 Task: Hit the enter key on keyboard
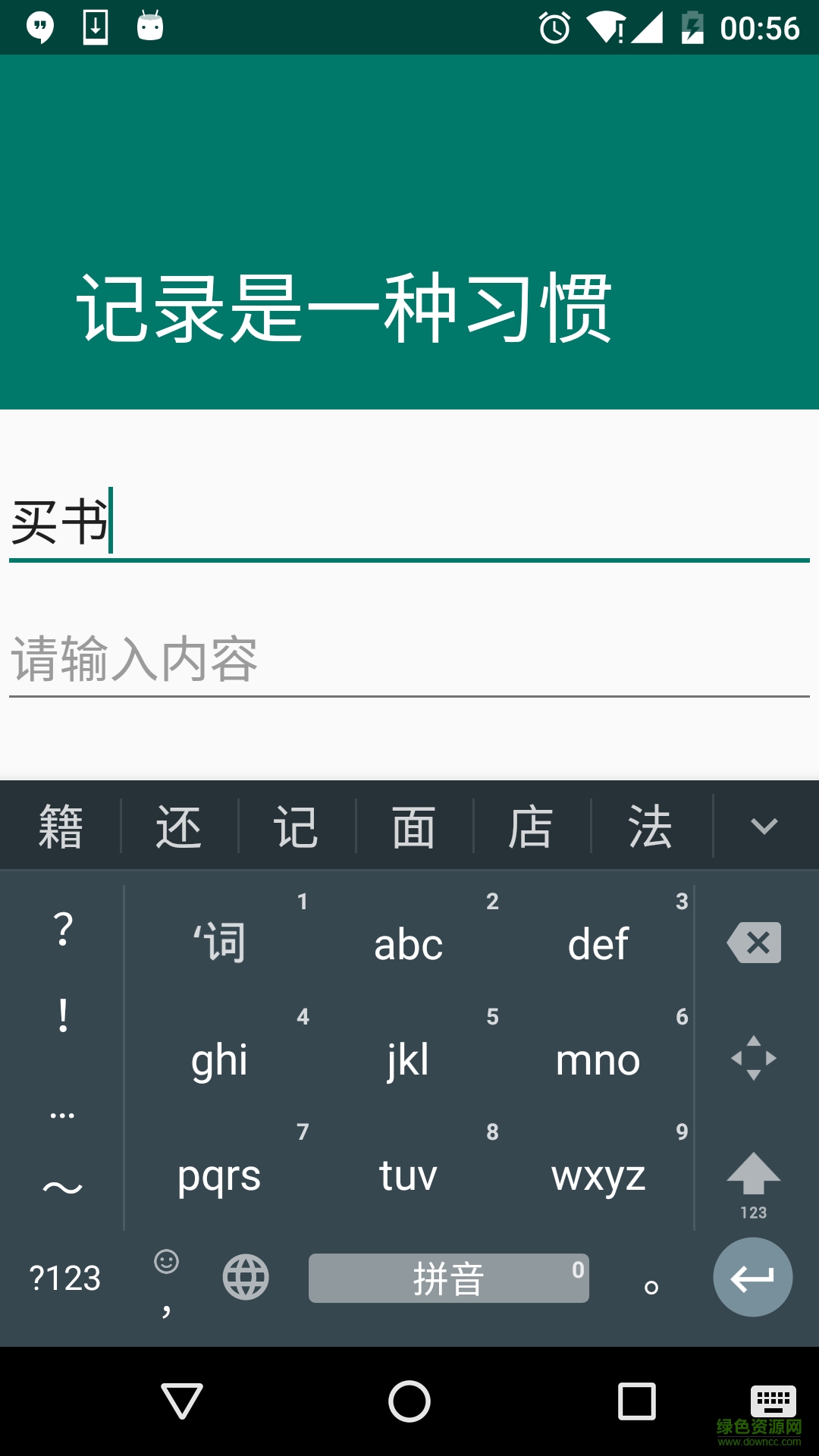point(752,1278)
